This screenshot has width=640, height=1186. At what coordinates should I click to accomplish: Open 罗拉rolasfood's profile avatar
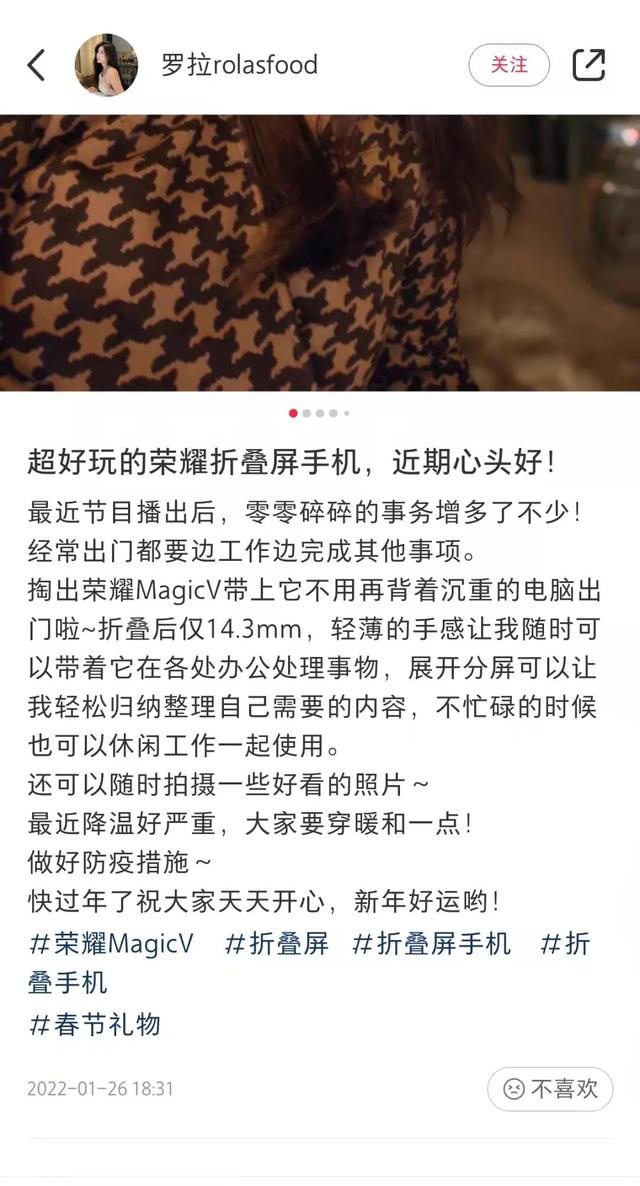[x=106, y=65]
